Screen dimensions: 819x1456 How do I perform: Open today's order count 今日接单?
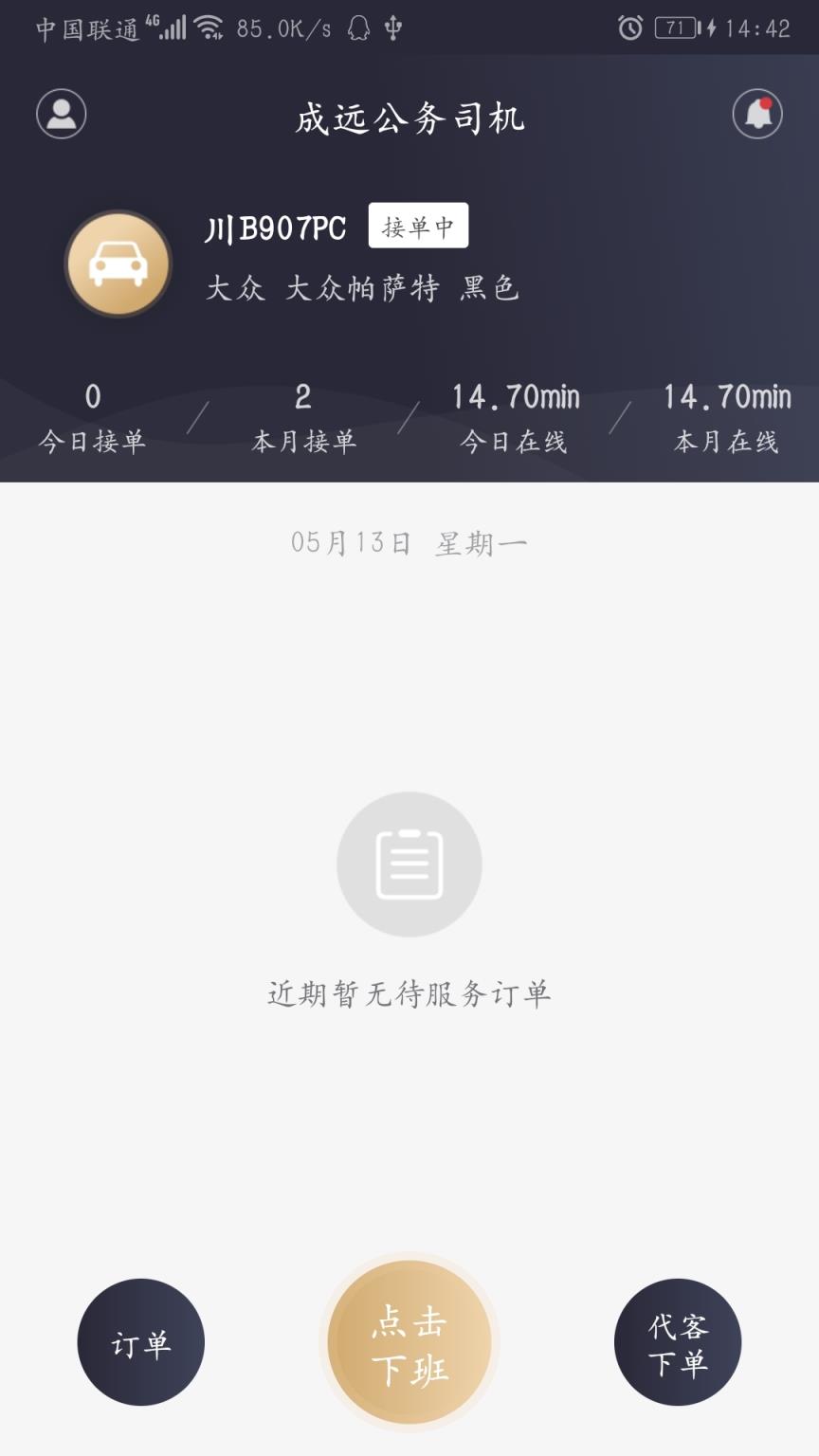pos(91,417)
